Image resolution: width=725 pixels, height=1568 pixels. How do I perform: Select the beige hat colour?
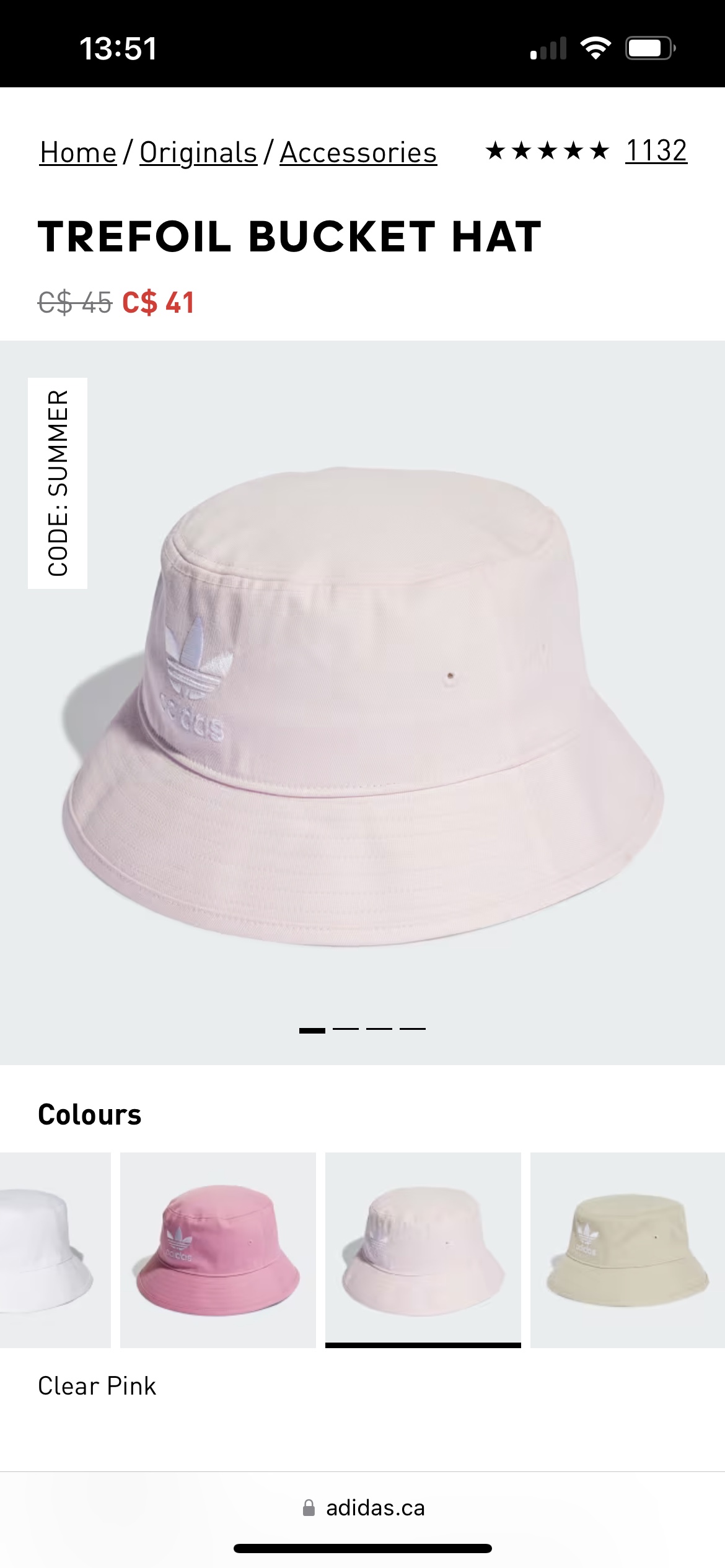[627, 1250]
